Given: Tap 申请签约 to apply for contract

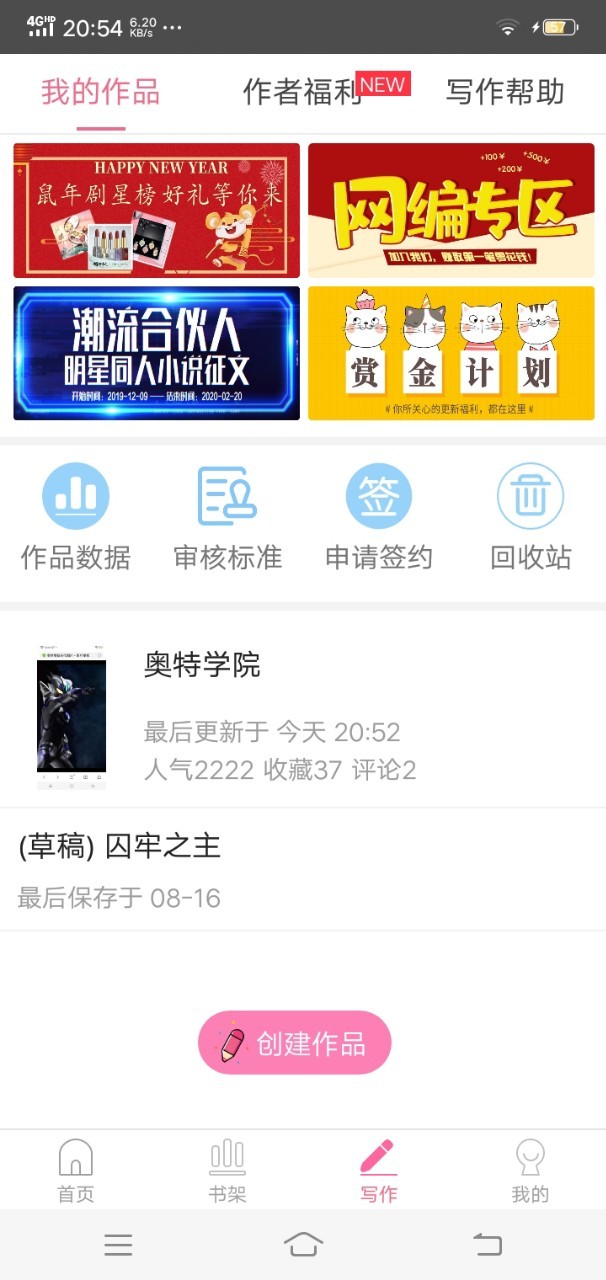Looking at the screenshot, I should [379, 517].
